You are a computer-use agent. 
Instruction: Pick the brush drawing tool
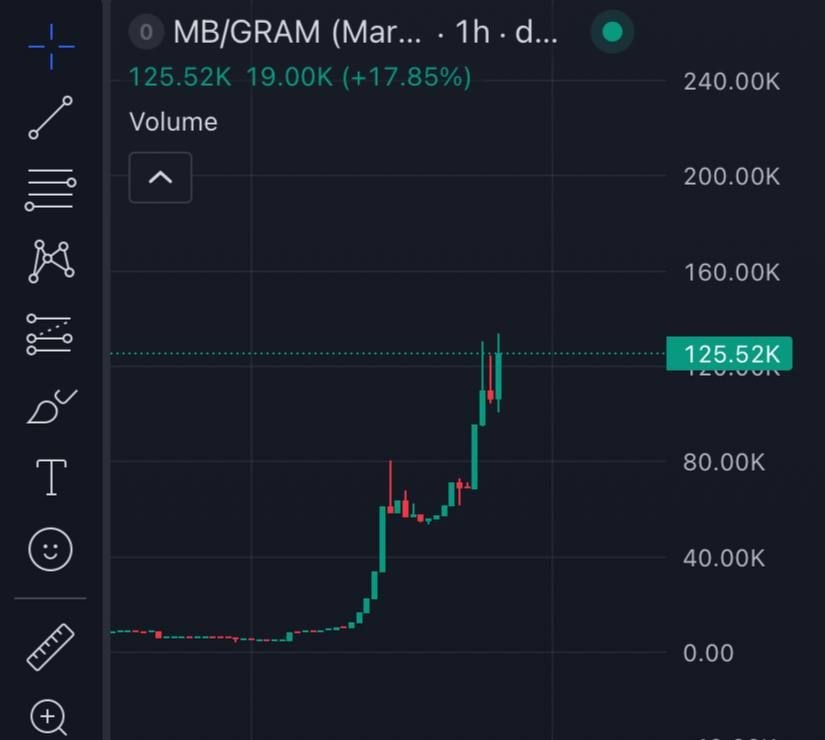(52, 407)
